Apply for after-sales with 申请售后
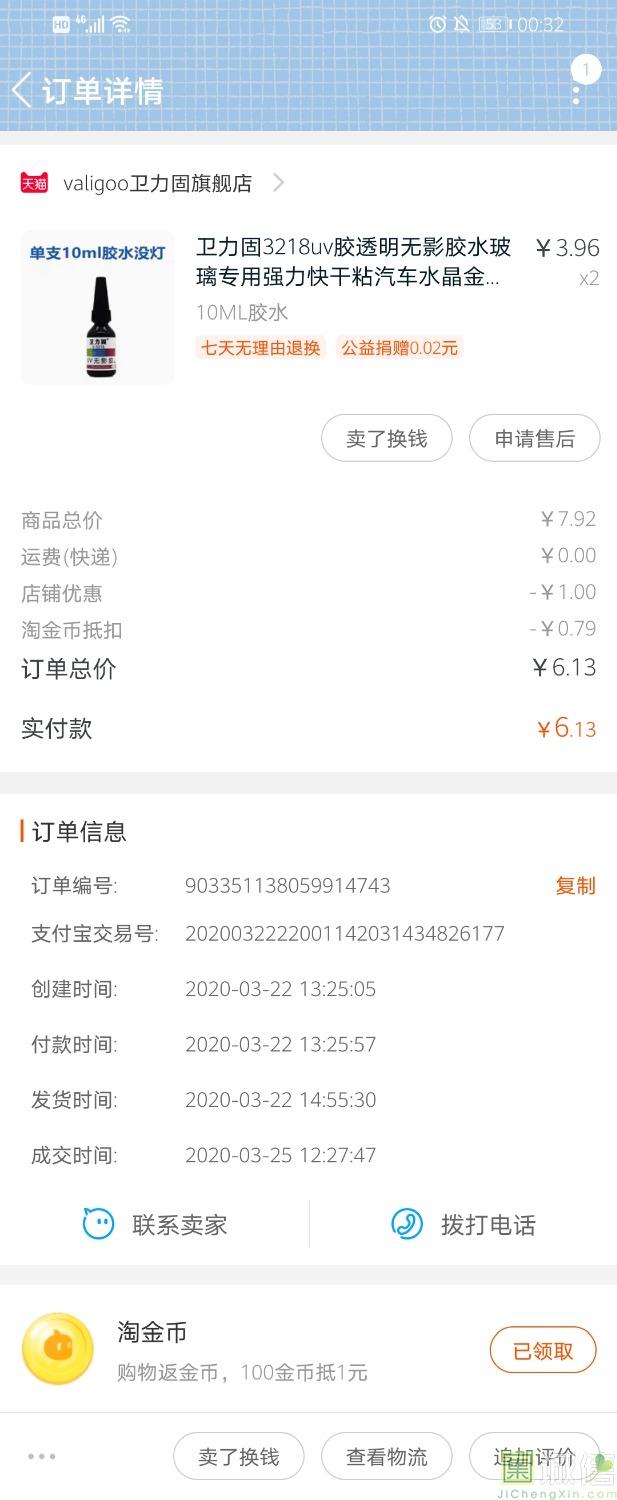The image size is (617, 1500). click(x=535, y=439)
